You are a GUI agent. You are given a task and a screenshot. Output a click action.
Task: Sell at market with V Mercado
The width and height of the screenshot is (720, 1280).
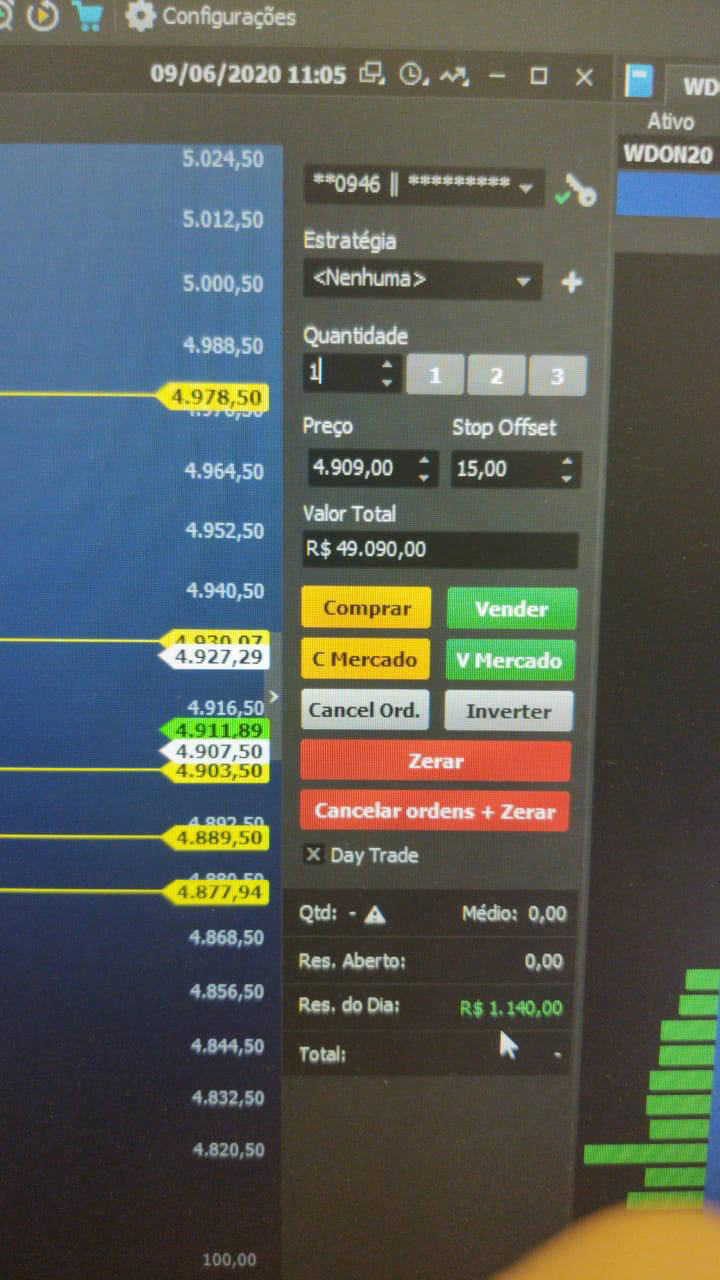[x=510, y=661]
